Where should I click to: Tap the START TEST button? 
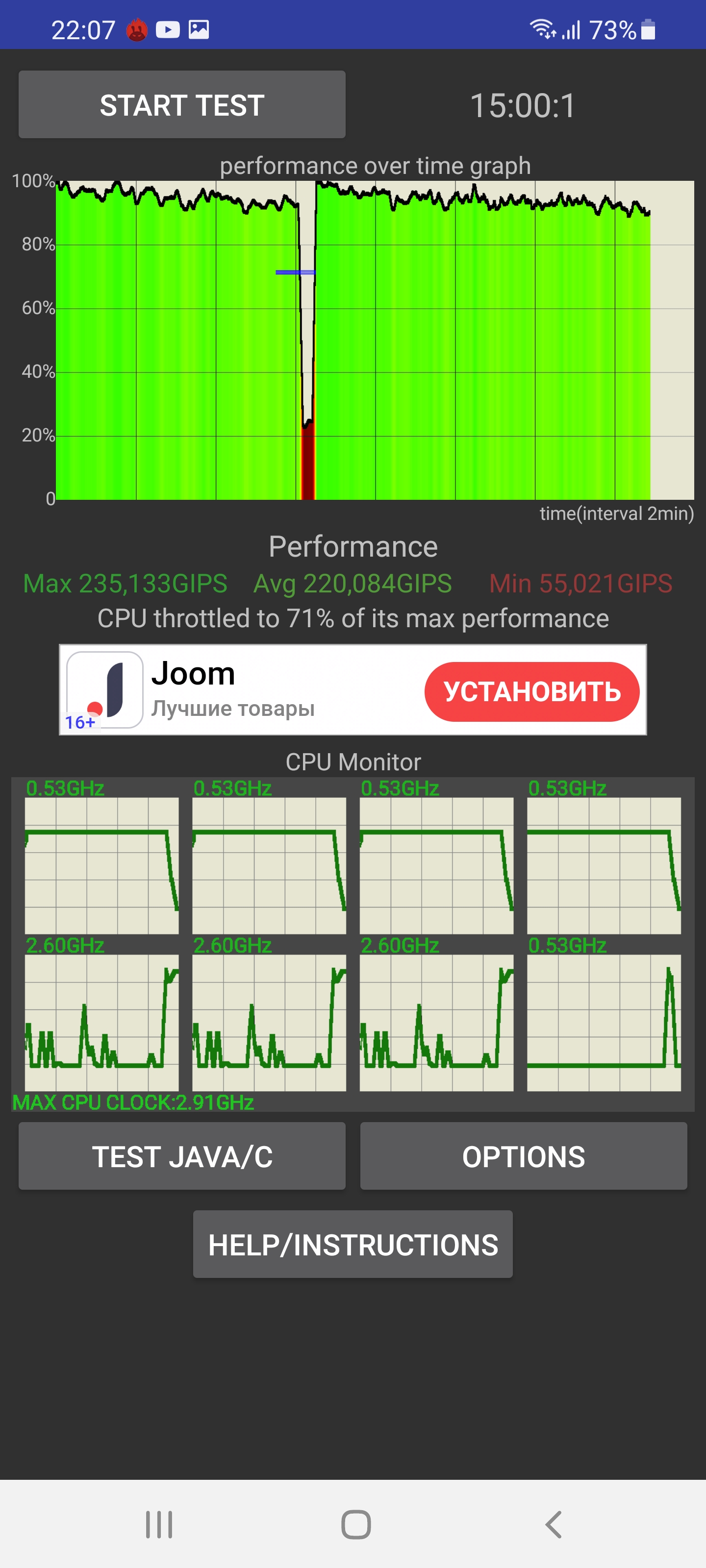point(181,105)
